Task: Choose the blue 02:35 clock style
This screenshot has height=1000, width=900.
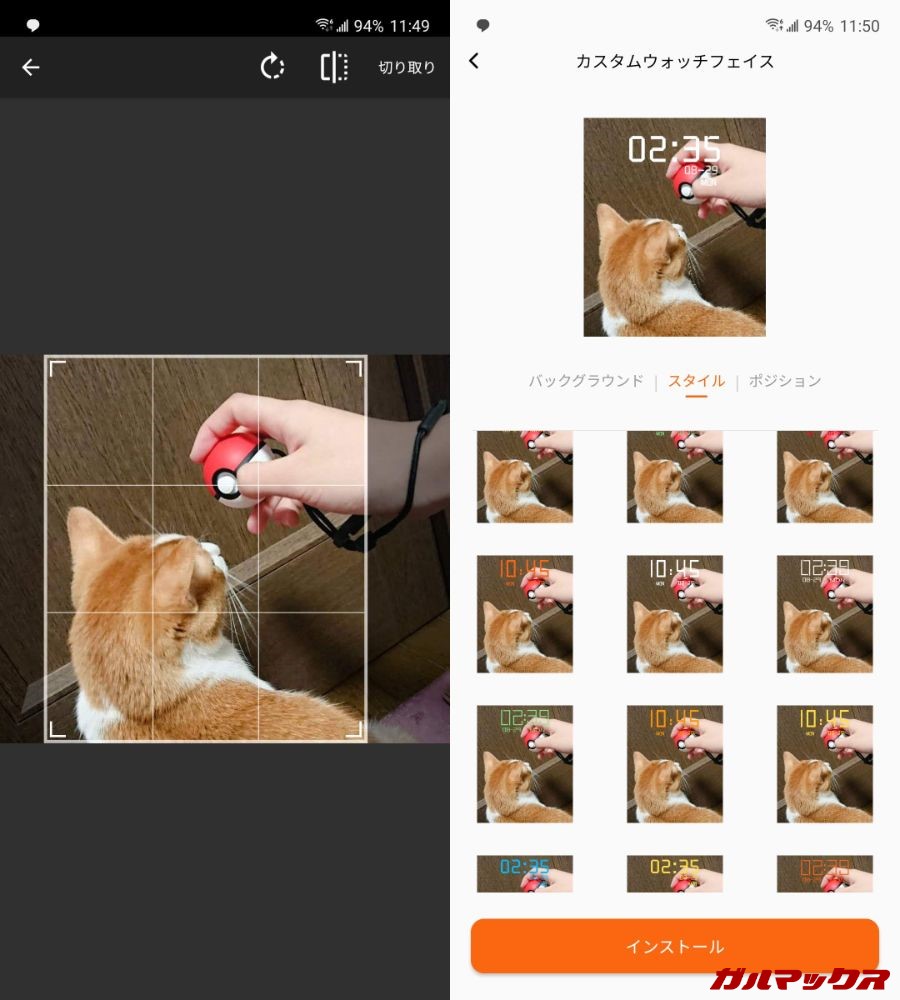Action: (525, 874)
